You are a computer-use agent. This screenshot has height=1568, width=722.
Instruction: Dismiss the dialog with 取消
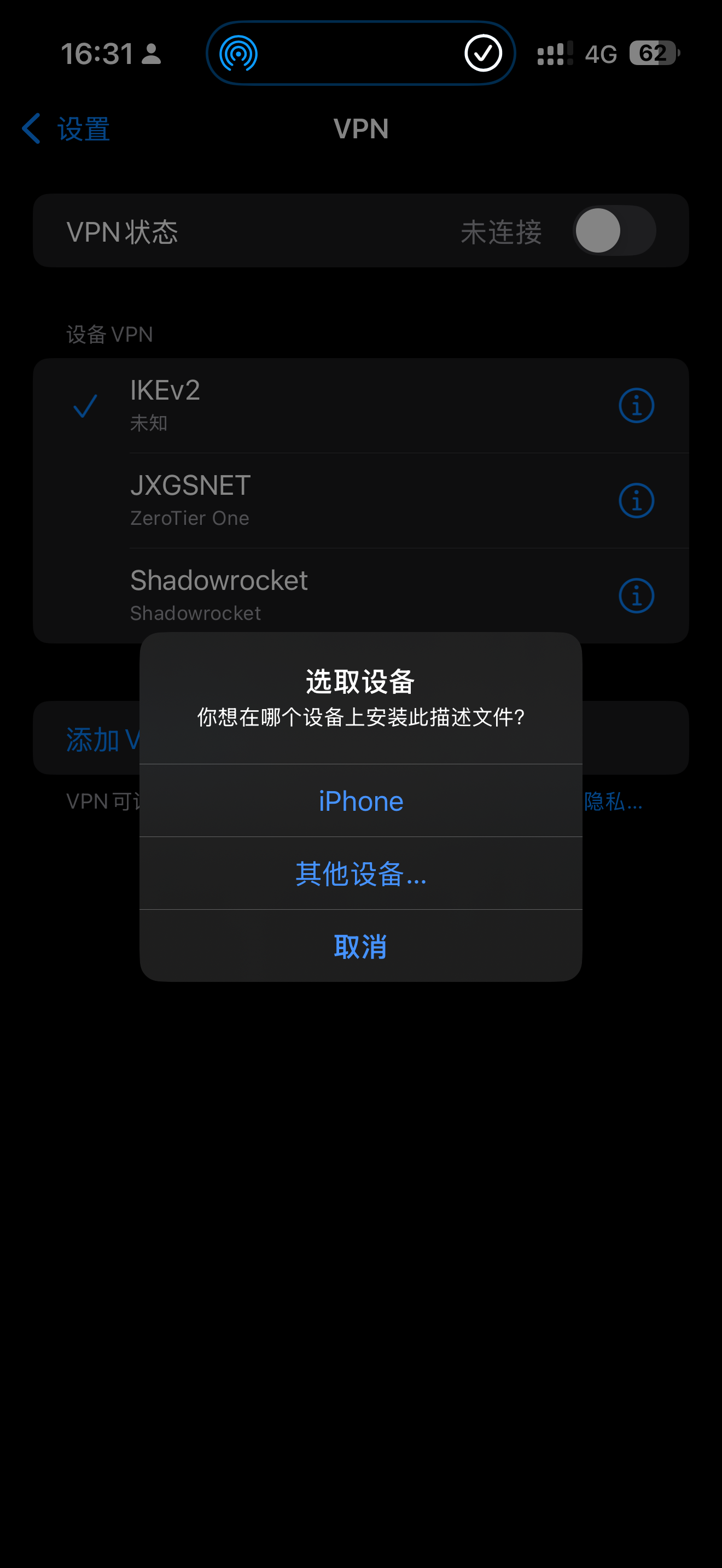point(360,946)
